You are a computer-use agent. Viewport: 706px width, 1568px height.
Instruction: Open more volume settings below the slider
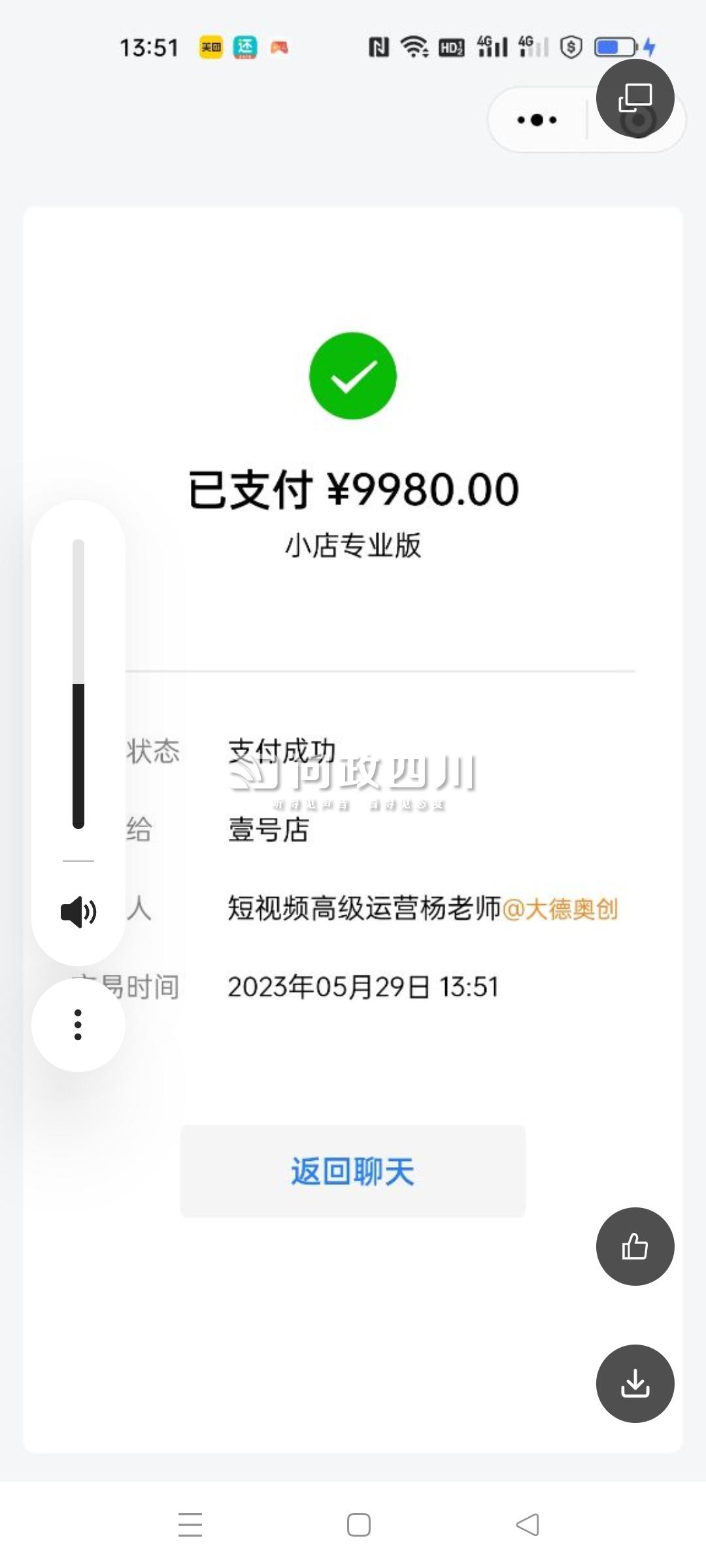78,1025
